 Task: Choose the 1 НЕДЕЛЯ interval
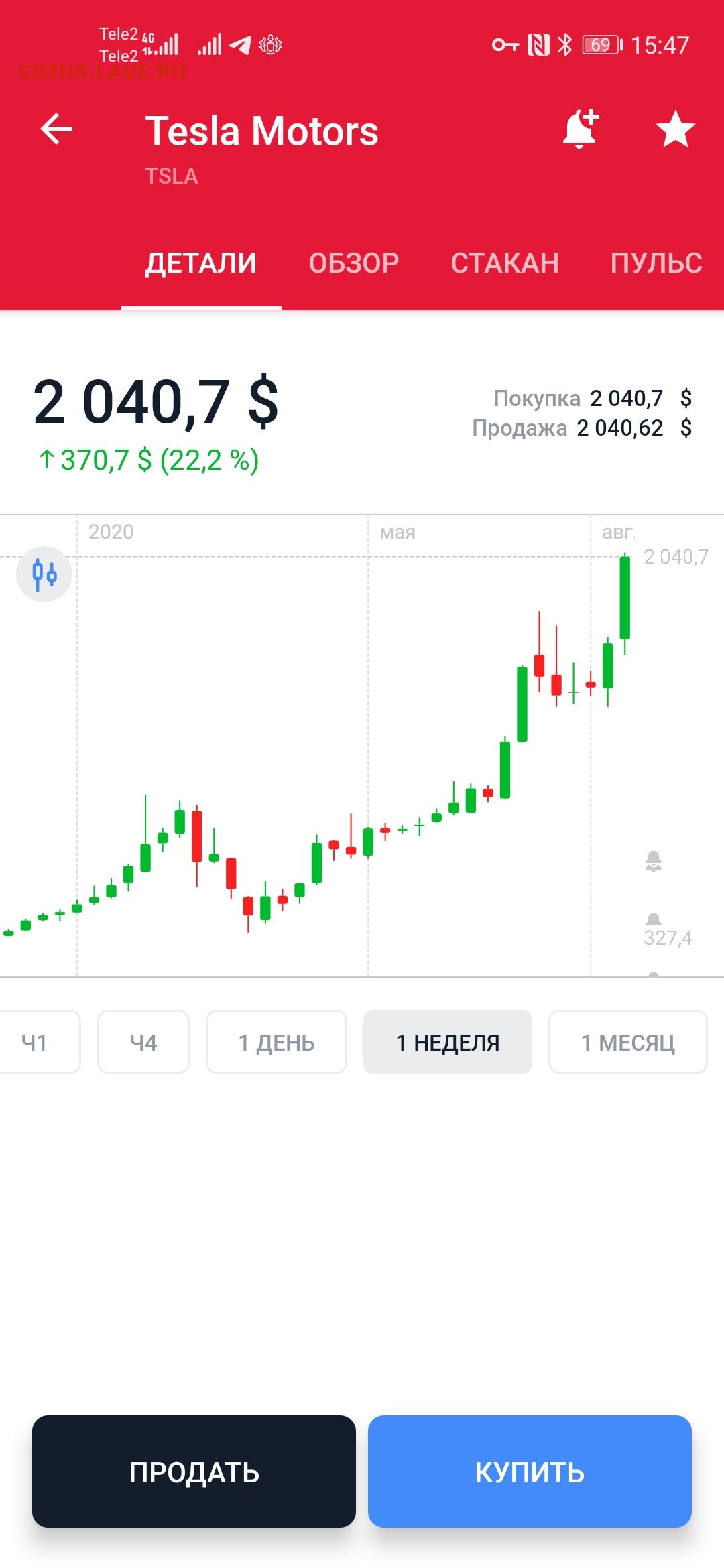(x=448, y=1042)
